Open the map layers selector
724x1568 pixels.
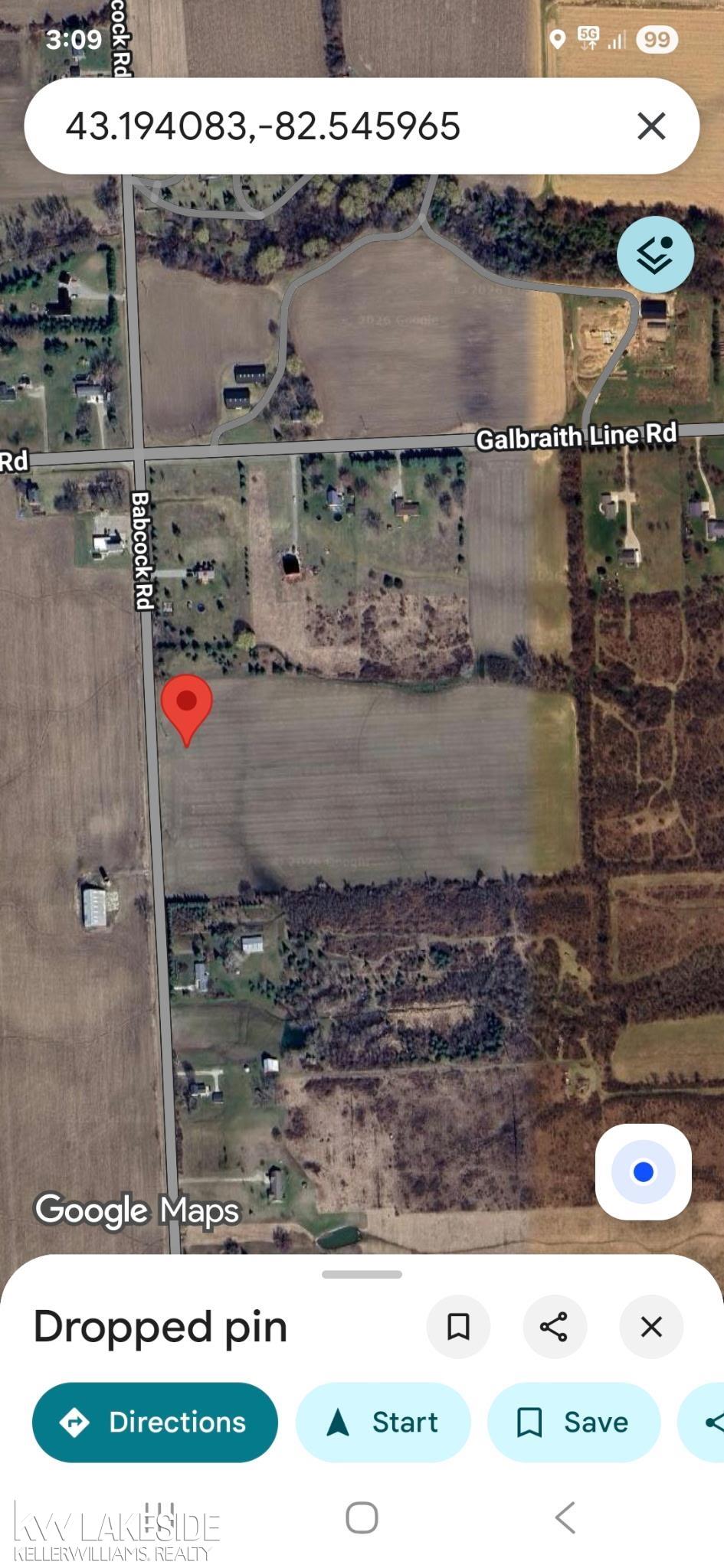[655, 254]
